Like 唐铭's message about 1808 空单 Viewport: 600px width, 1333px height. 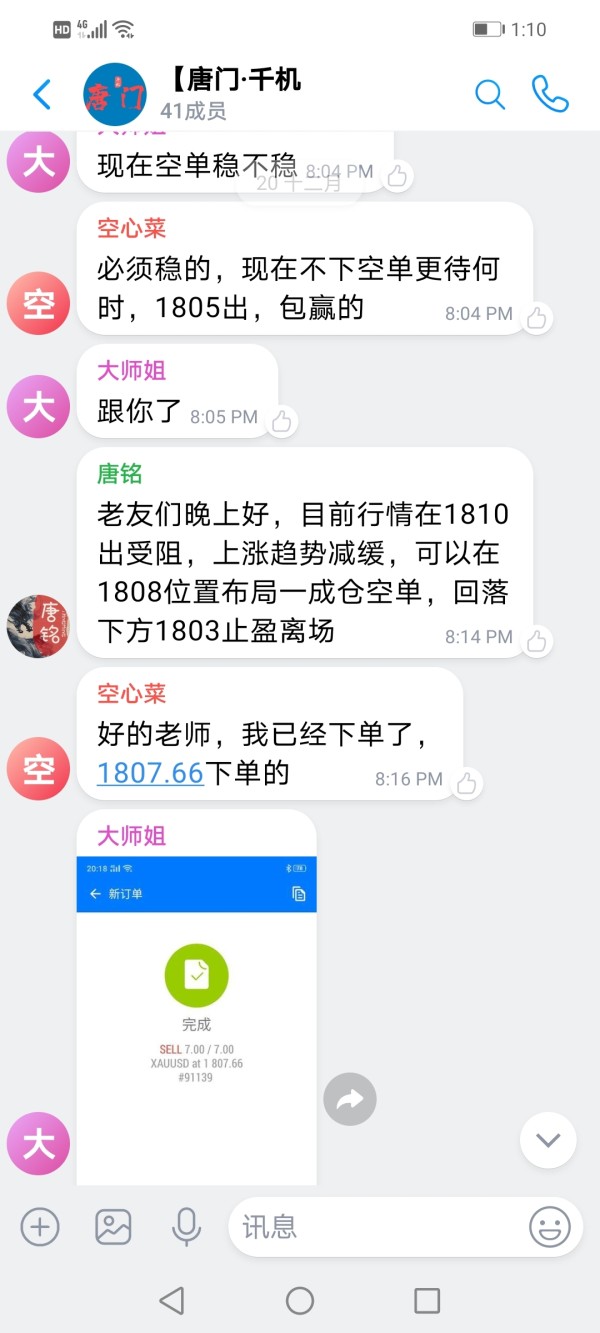(x=537, y=642)
